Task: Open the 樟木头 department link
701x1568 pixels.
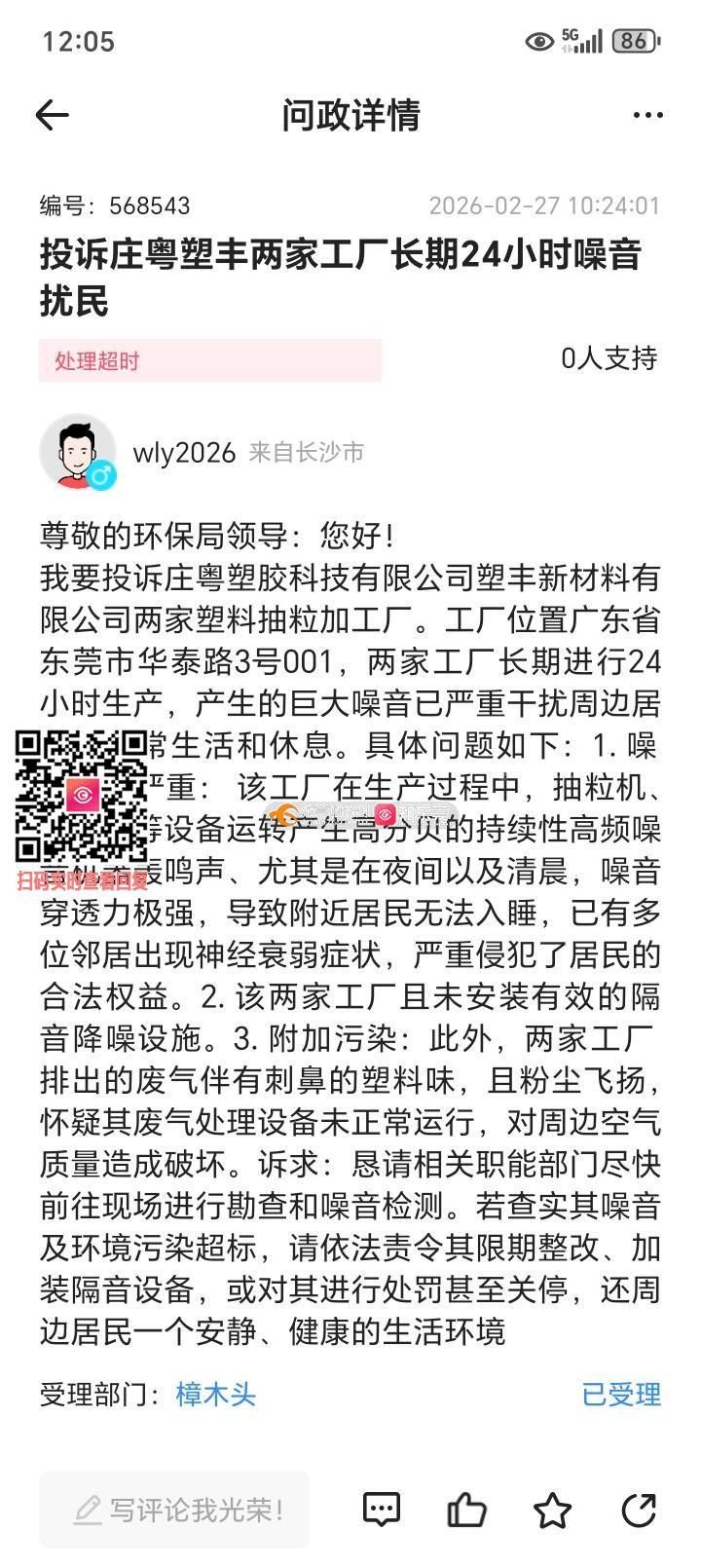Action: click(x=215, y=1394)
